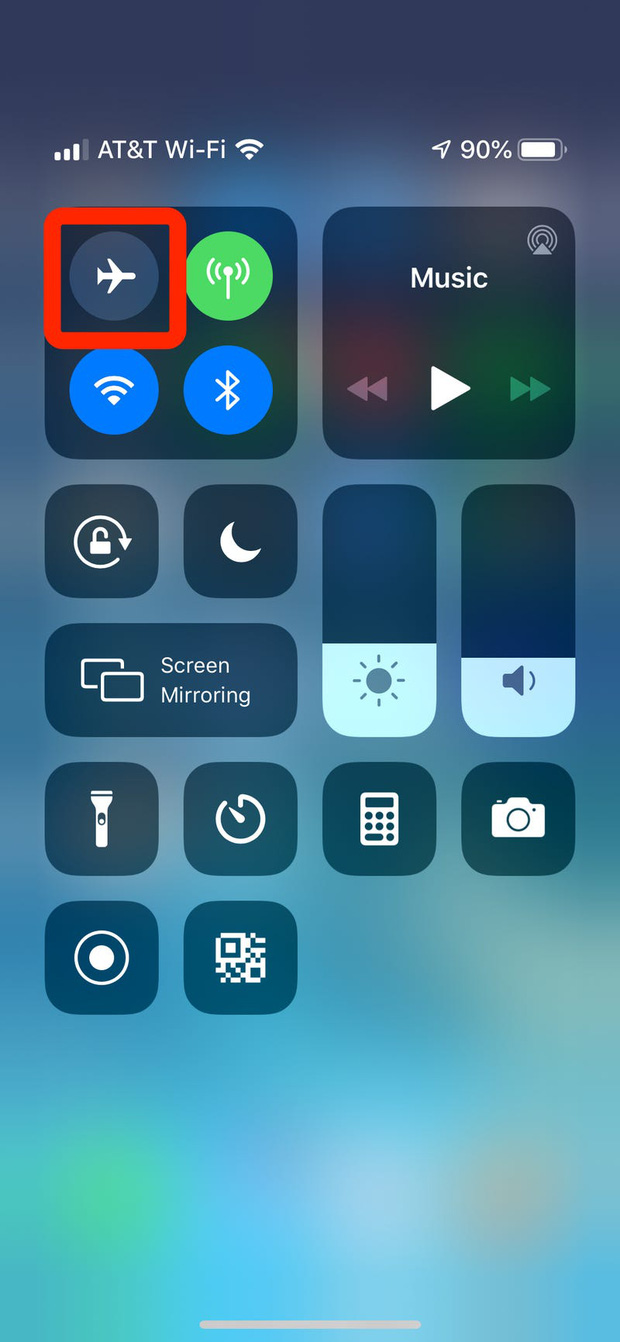The height and width of the screenshot is (1342, 620).
Task: Open AirPlay options in Music tile
Action: [542, 240]
